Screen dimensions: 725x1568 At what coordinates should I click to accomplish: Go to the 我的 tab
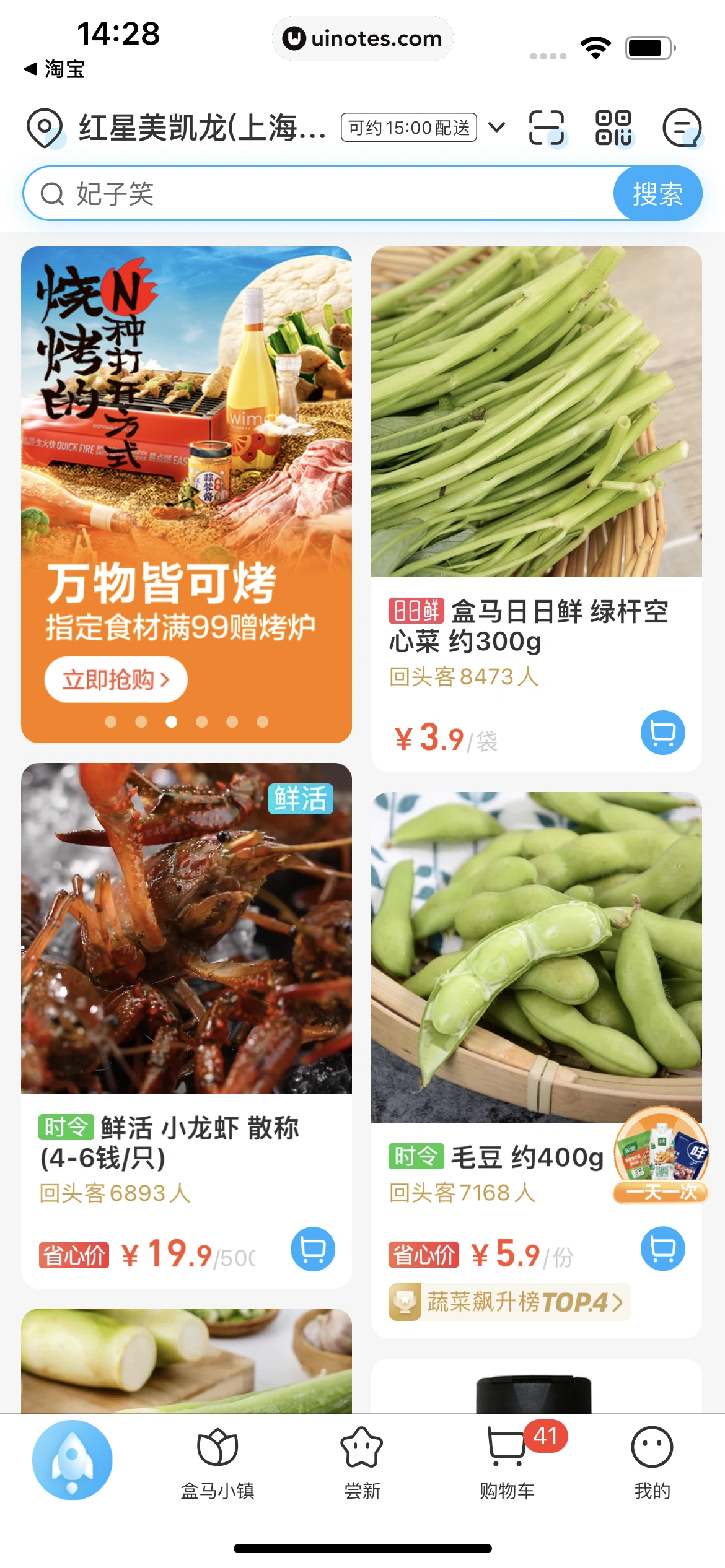652,1463
